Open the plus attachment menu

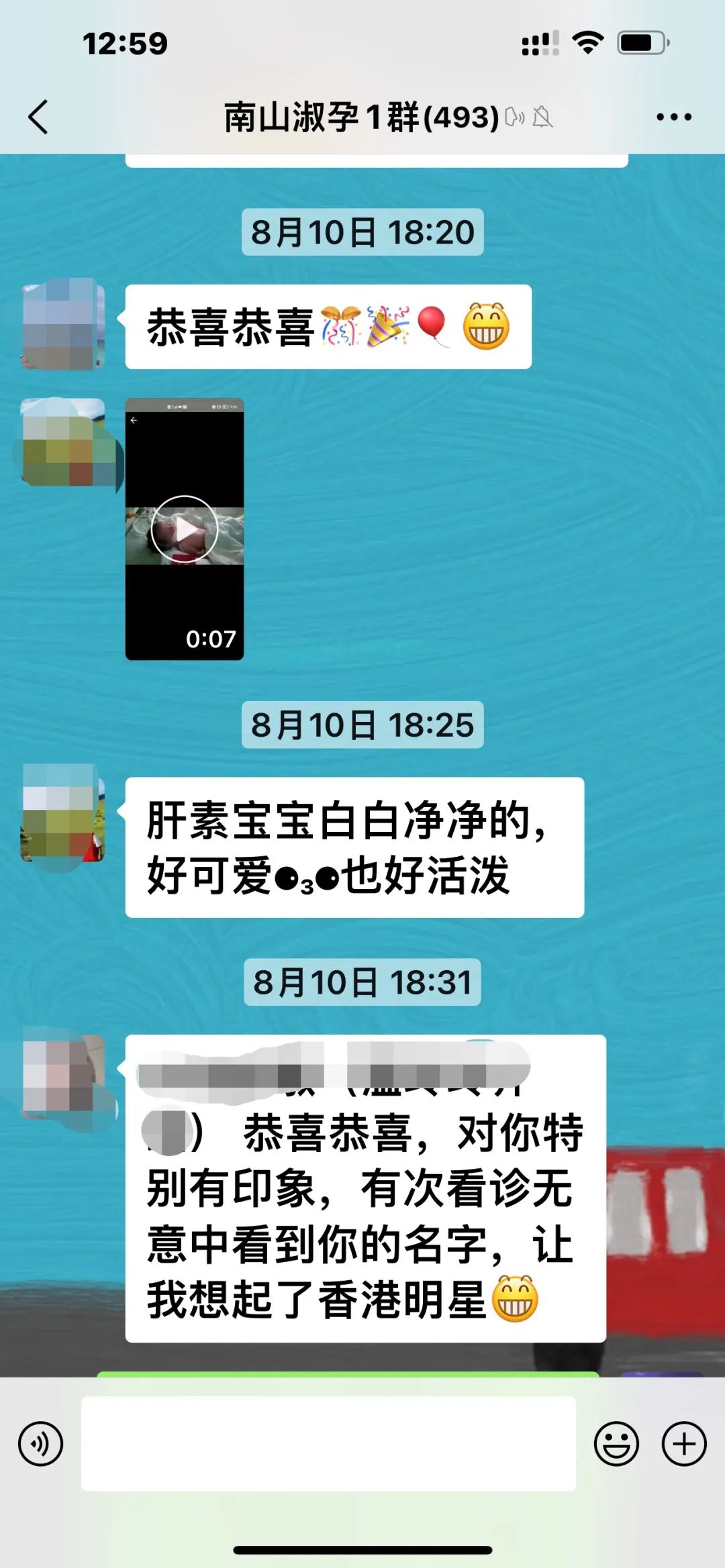pyautogui.click(x=684, y=1443)
